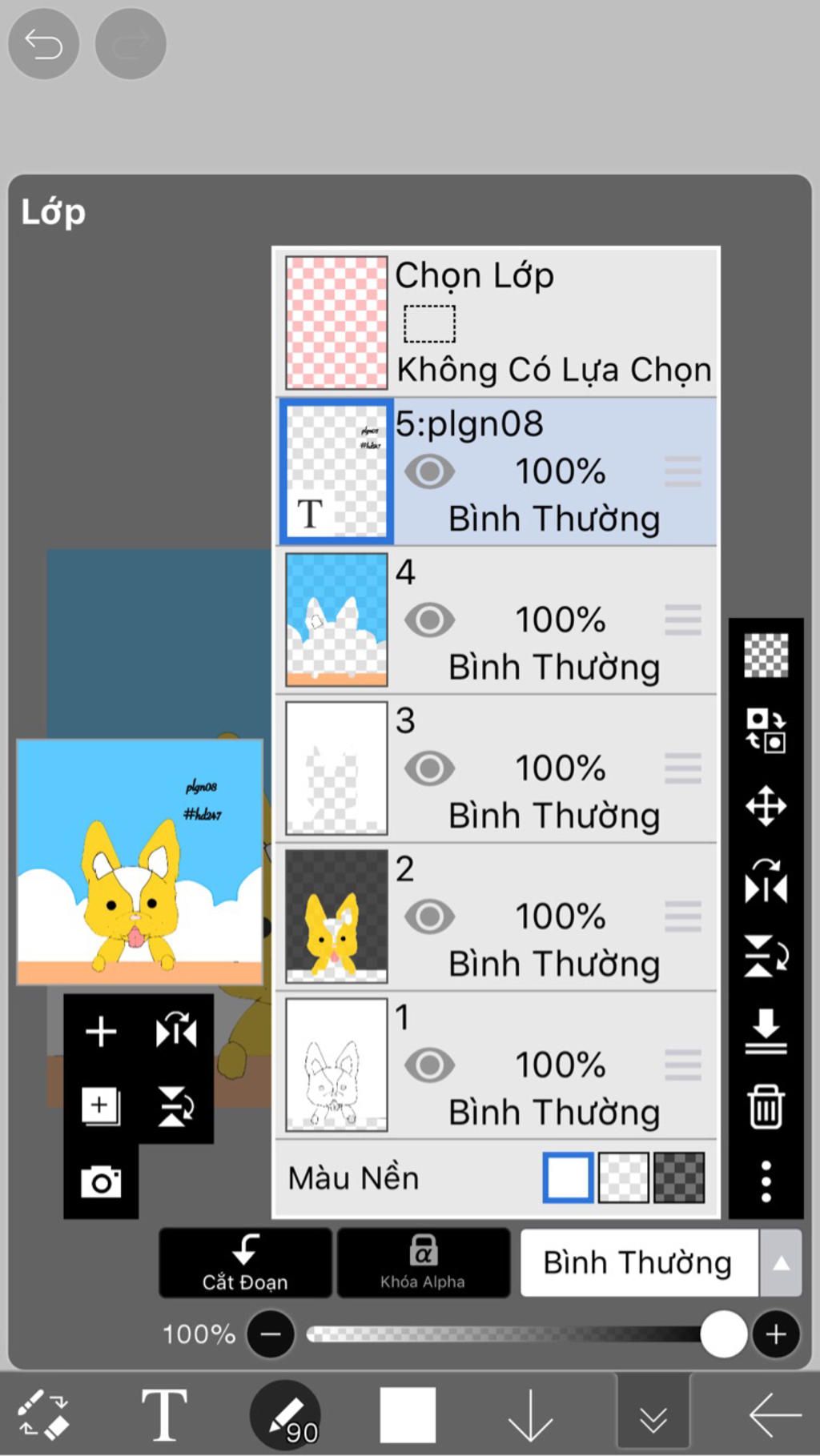Choose white background color swatch
Screen dimensions: 820x1456
click(x=568, y=1177)
